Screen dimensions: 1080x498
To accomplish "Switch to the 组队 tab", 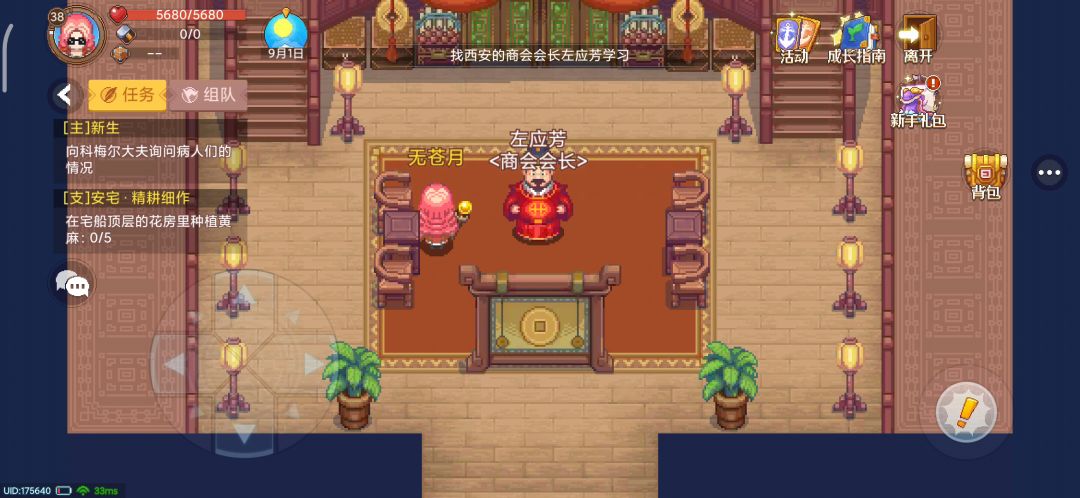I will coord(207,95).
